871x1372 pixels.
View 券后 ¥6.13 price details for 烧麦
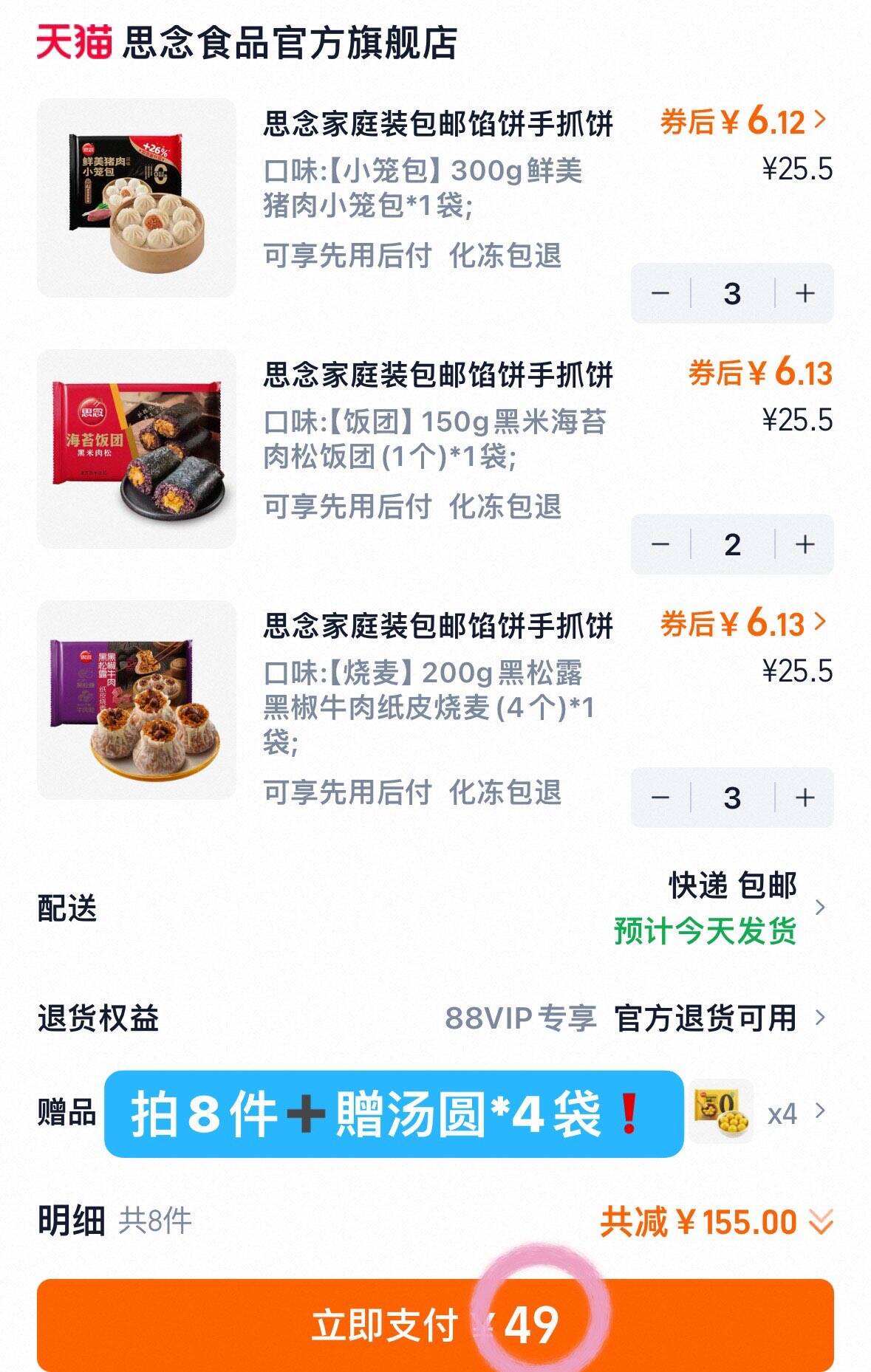(x=743, y=624)
